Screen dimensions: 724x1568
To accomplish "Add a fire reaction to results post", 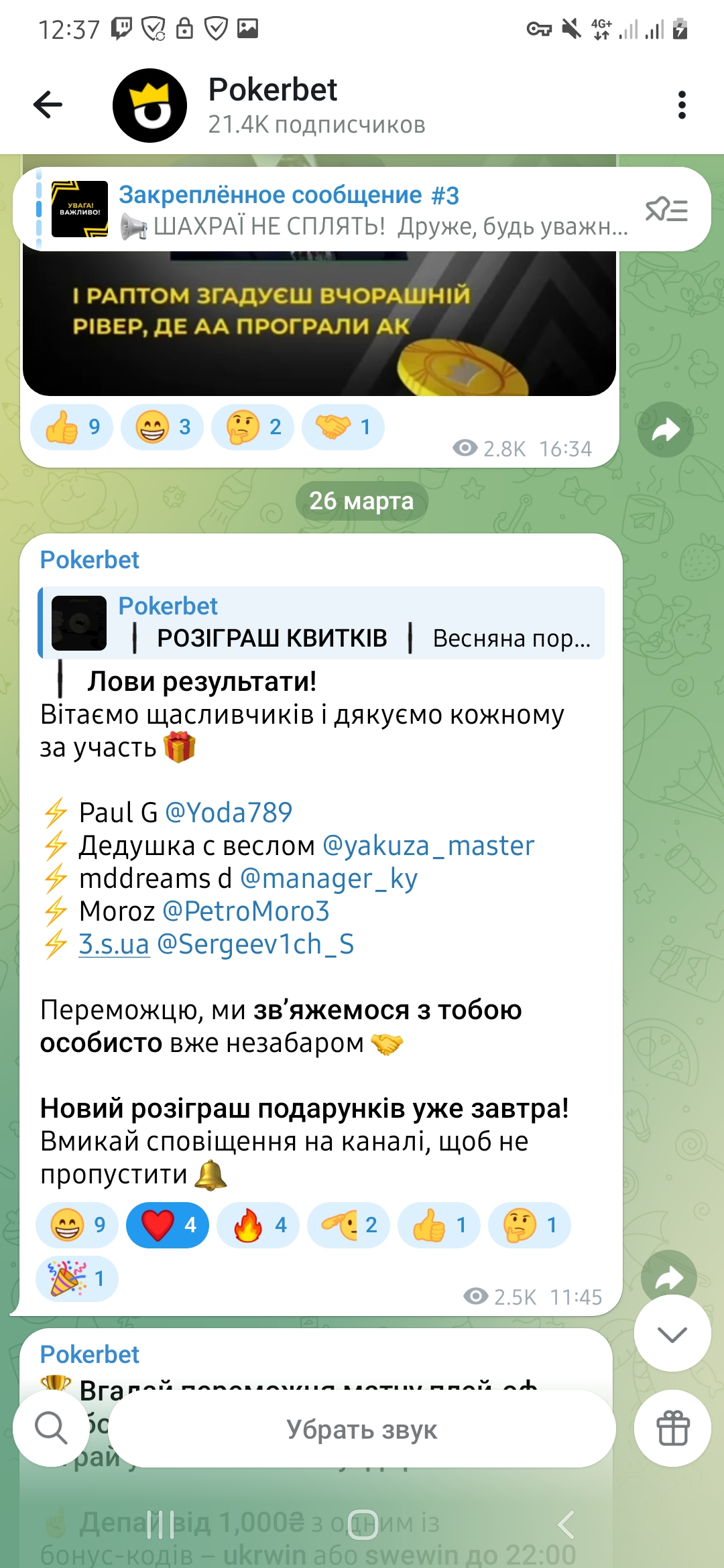I will 257,1225.
